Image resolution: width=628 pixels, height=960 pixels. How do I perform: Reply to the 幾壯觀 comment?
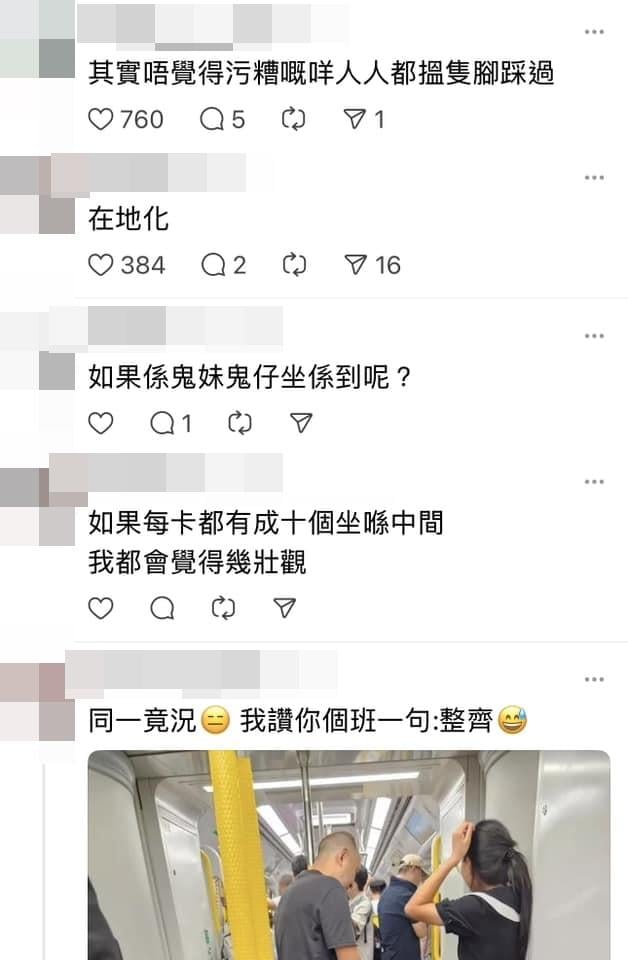click(162, 608)
